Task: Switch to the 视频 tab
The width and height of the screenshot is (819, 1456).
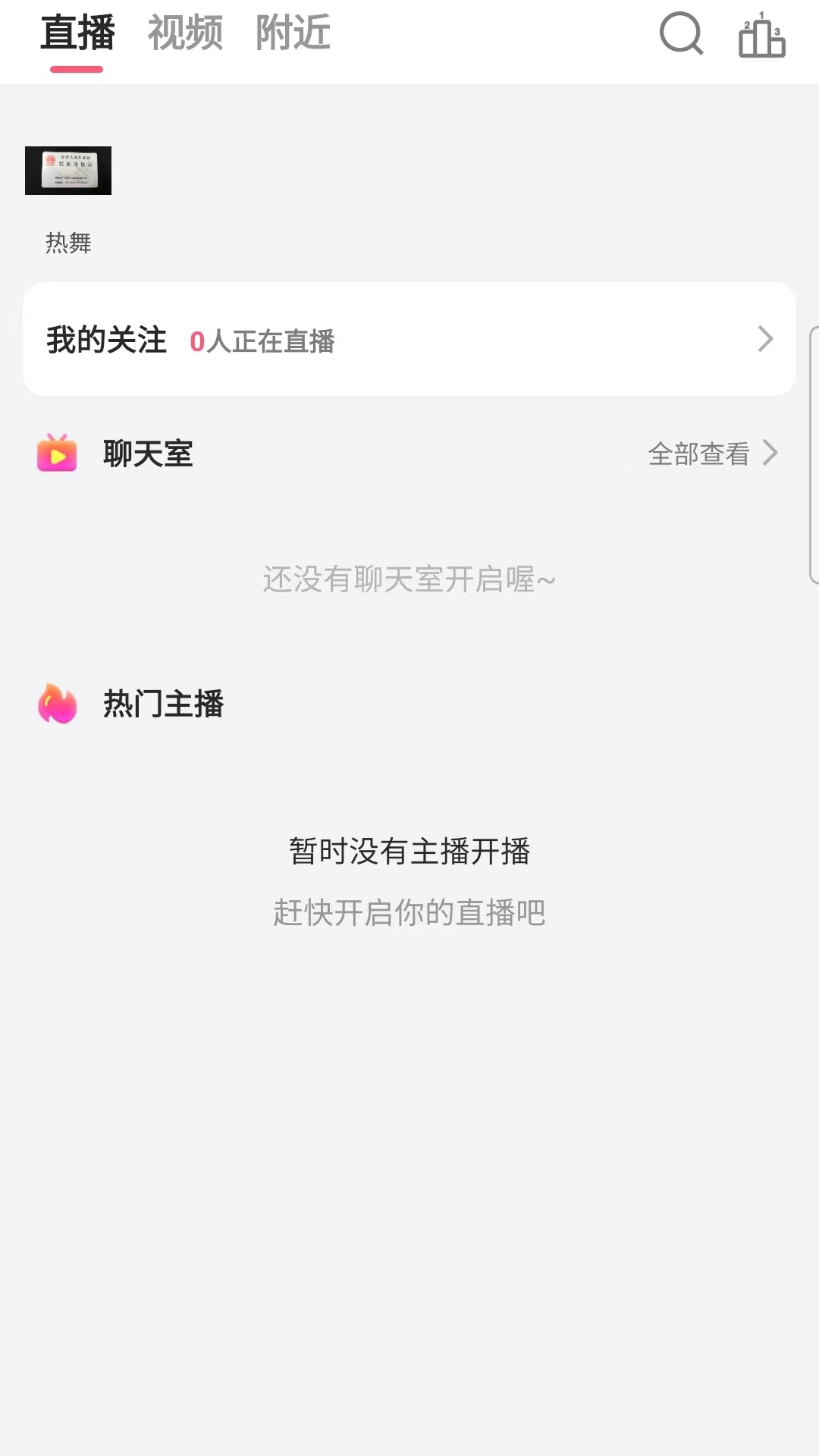Action: click(x=185, y=33)
